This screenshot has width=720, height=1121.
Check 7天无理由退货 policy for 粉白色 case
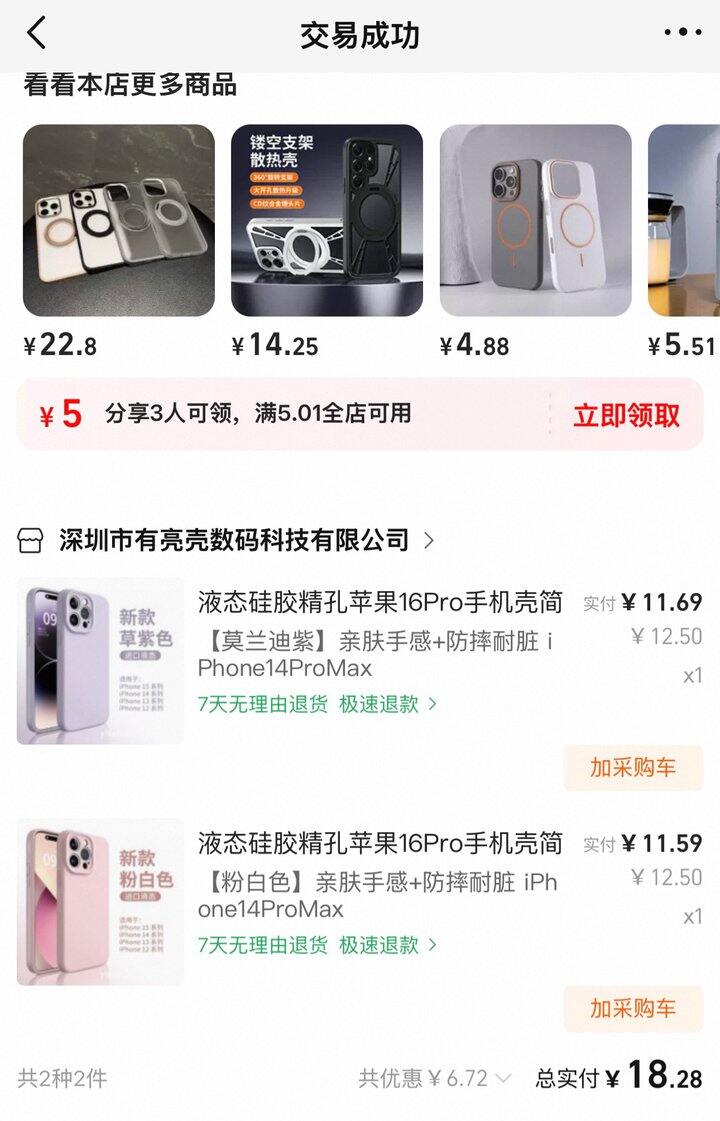point(262,945)
